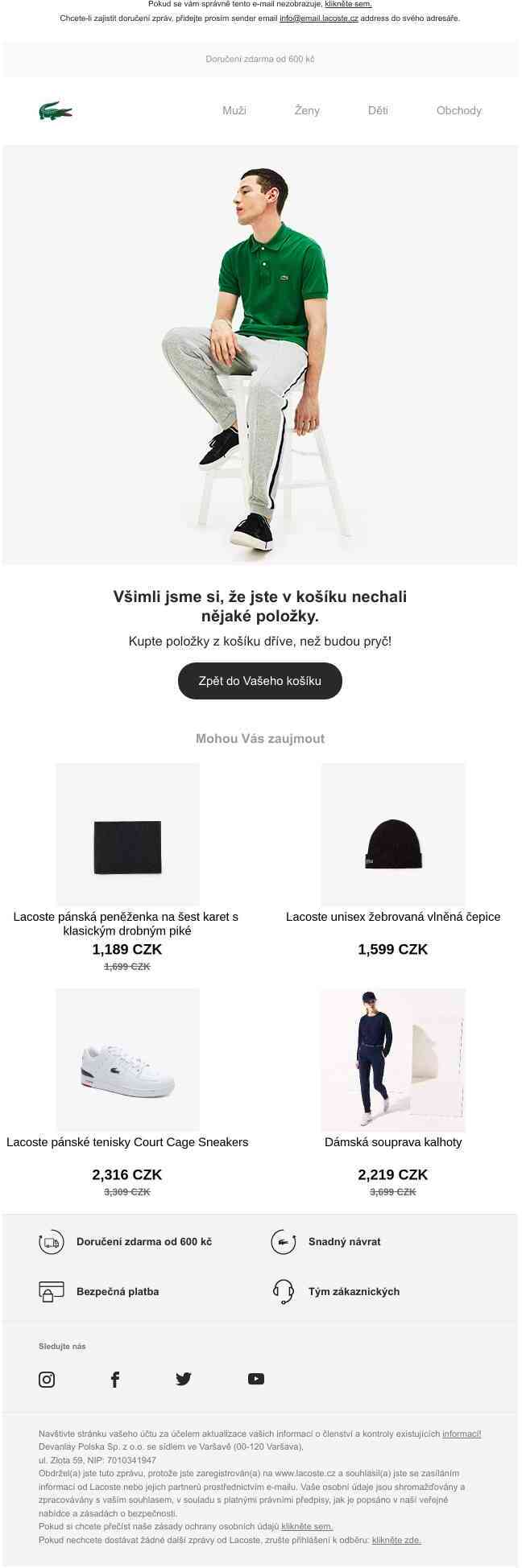Open Lacoste's Twitter profile
Screen dimensions: 522x1568
click(x=184, y=1379)
